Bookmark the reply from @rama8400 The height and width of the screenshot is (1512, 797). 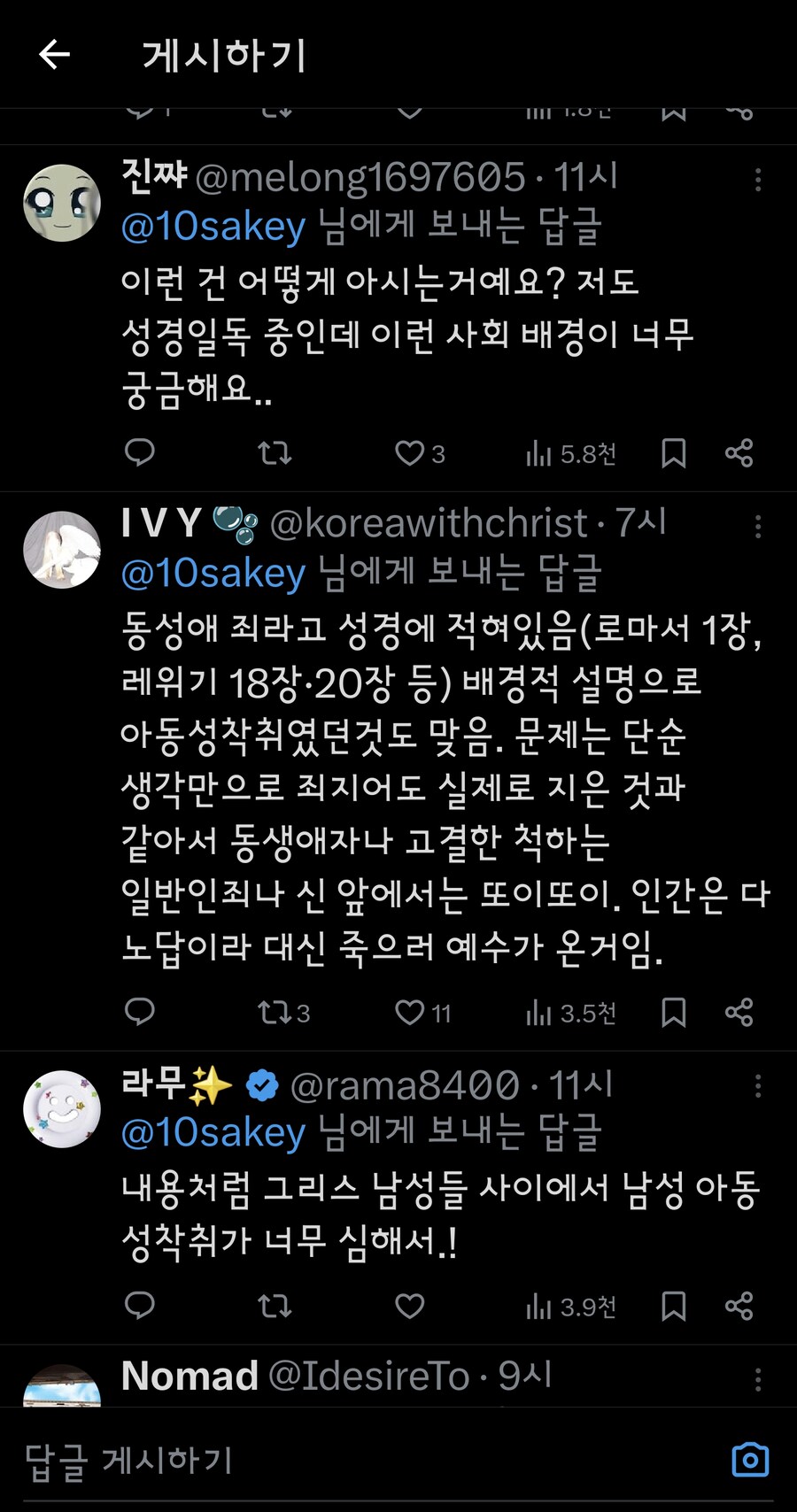click(674, 1306)
